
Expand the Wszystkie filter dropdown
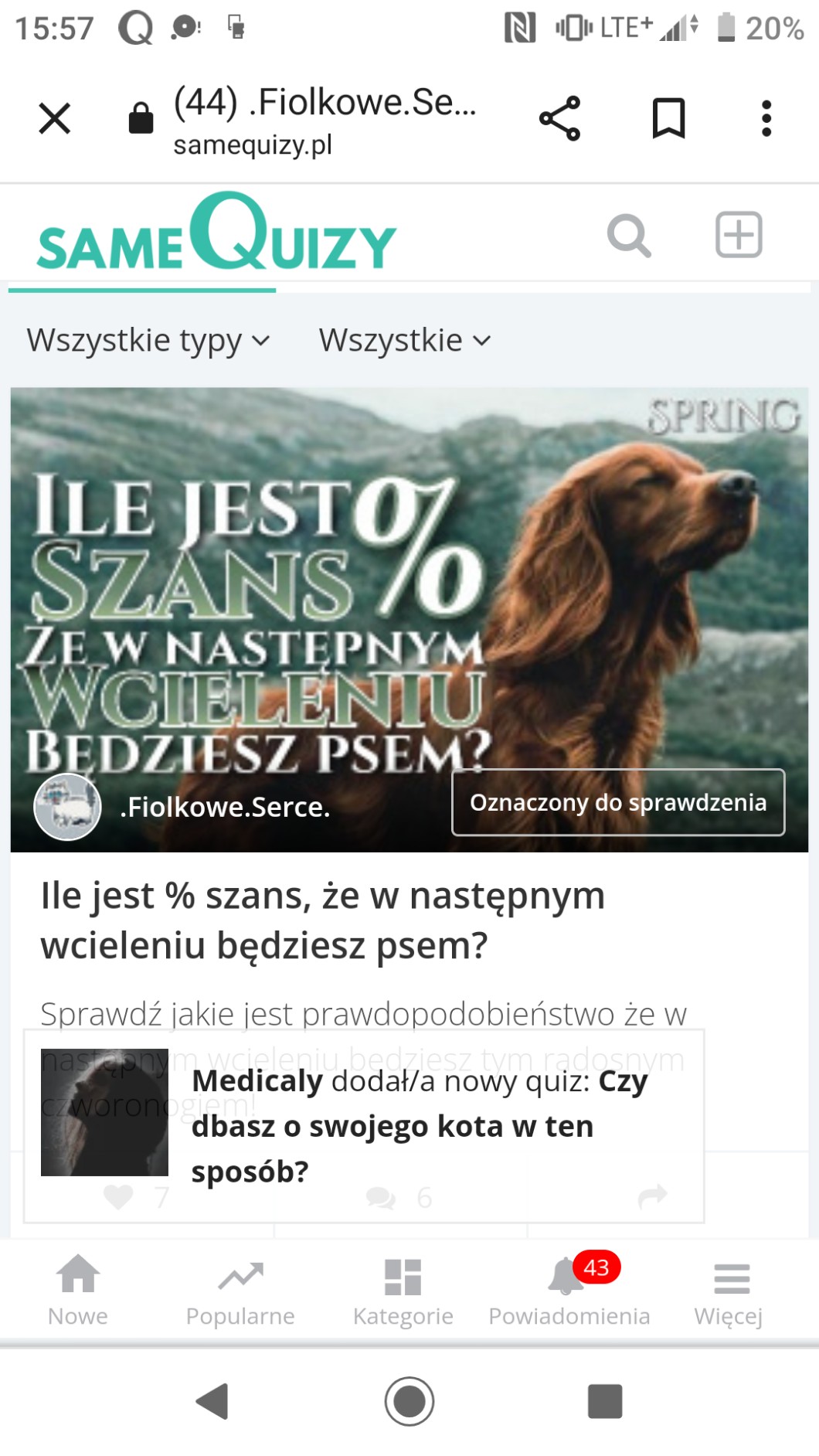pos(405,340)
